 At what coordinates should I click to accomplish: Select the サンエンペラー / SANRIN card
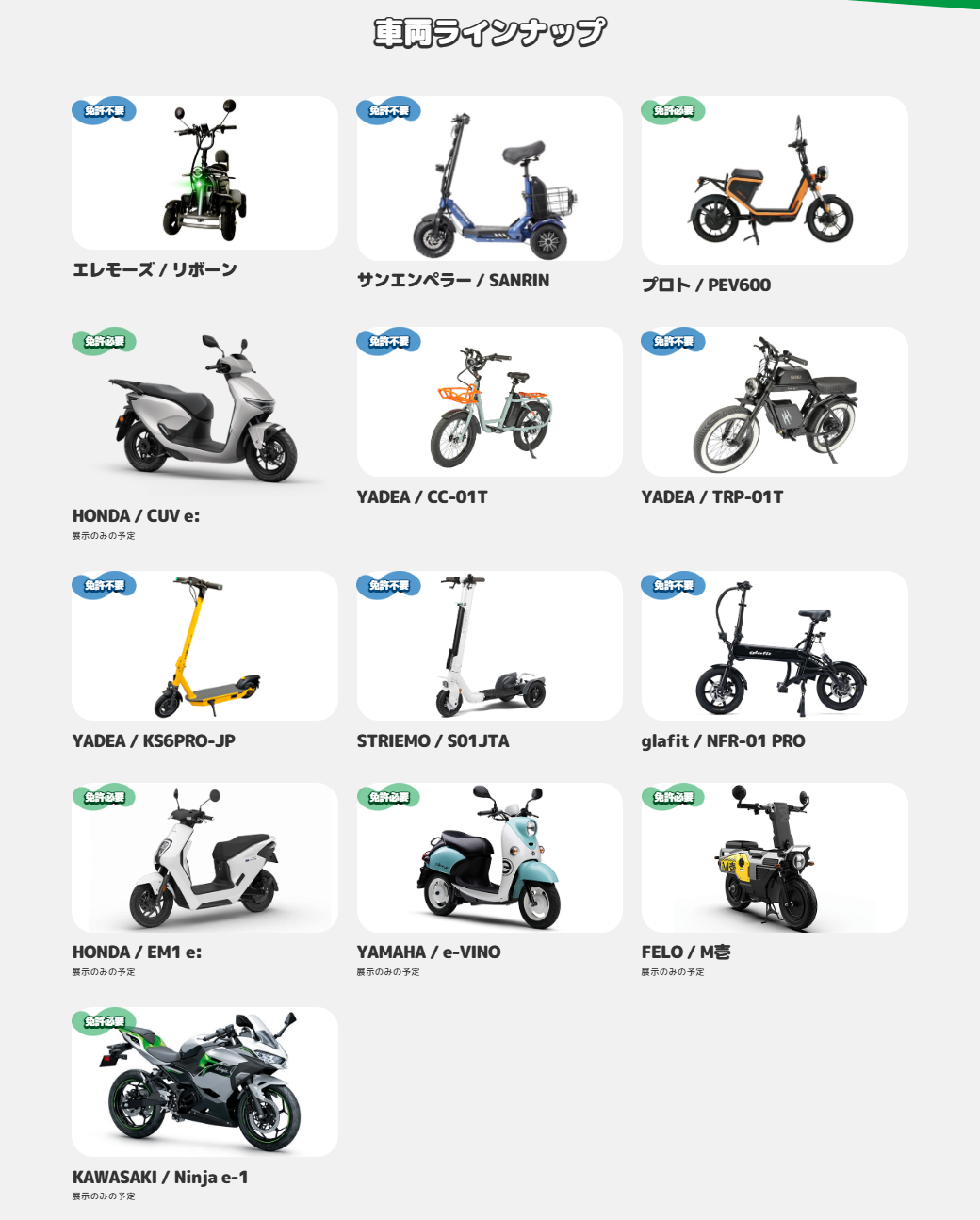489,179
